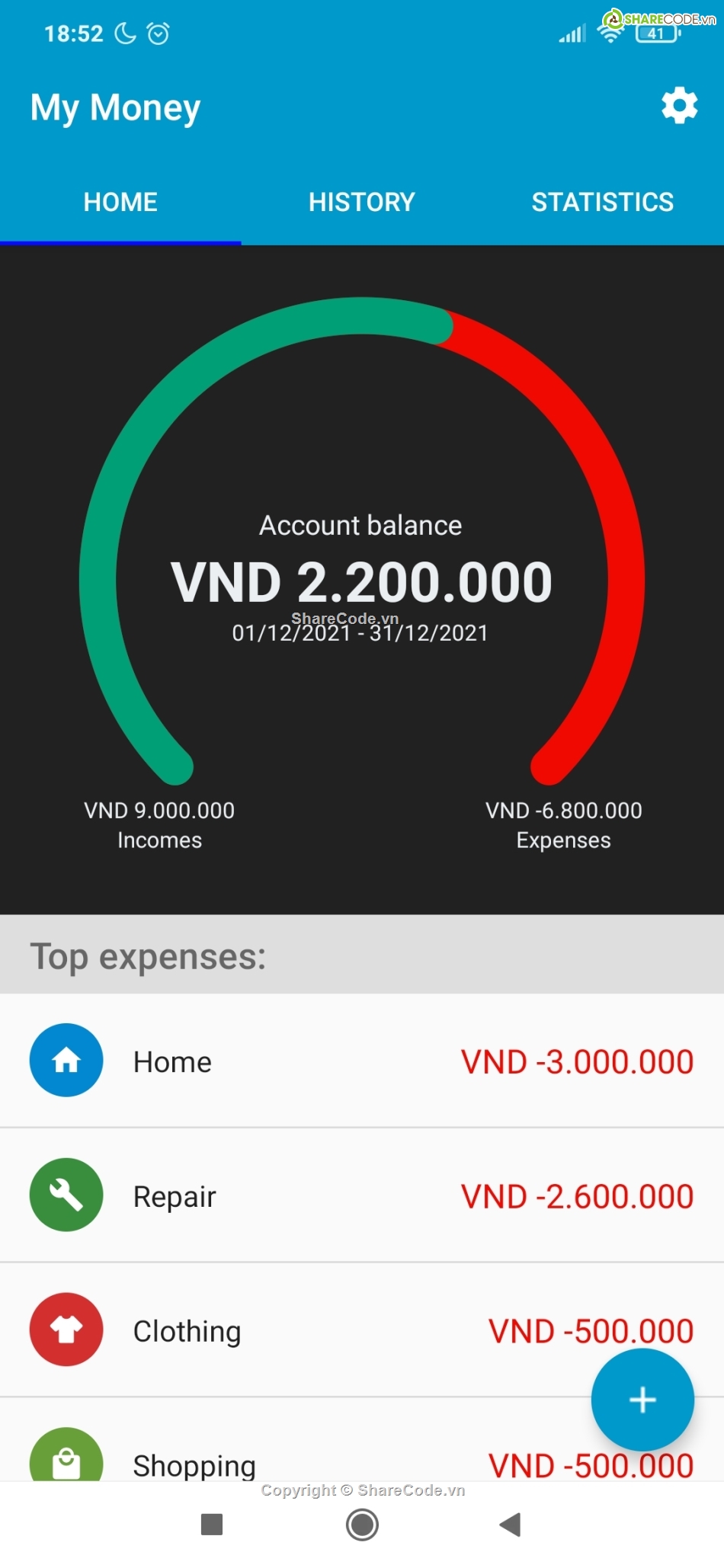724x1568 pixels.
Task: Click the Clothing t-shirt icon
Action: point(66,1329)
